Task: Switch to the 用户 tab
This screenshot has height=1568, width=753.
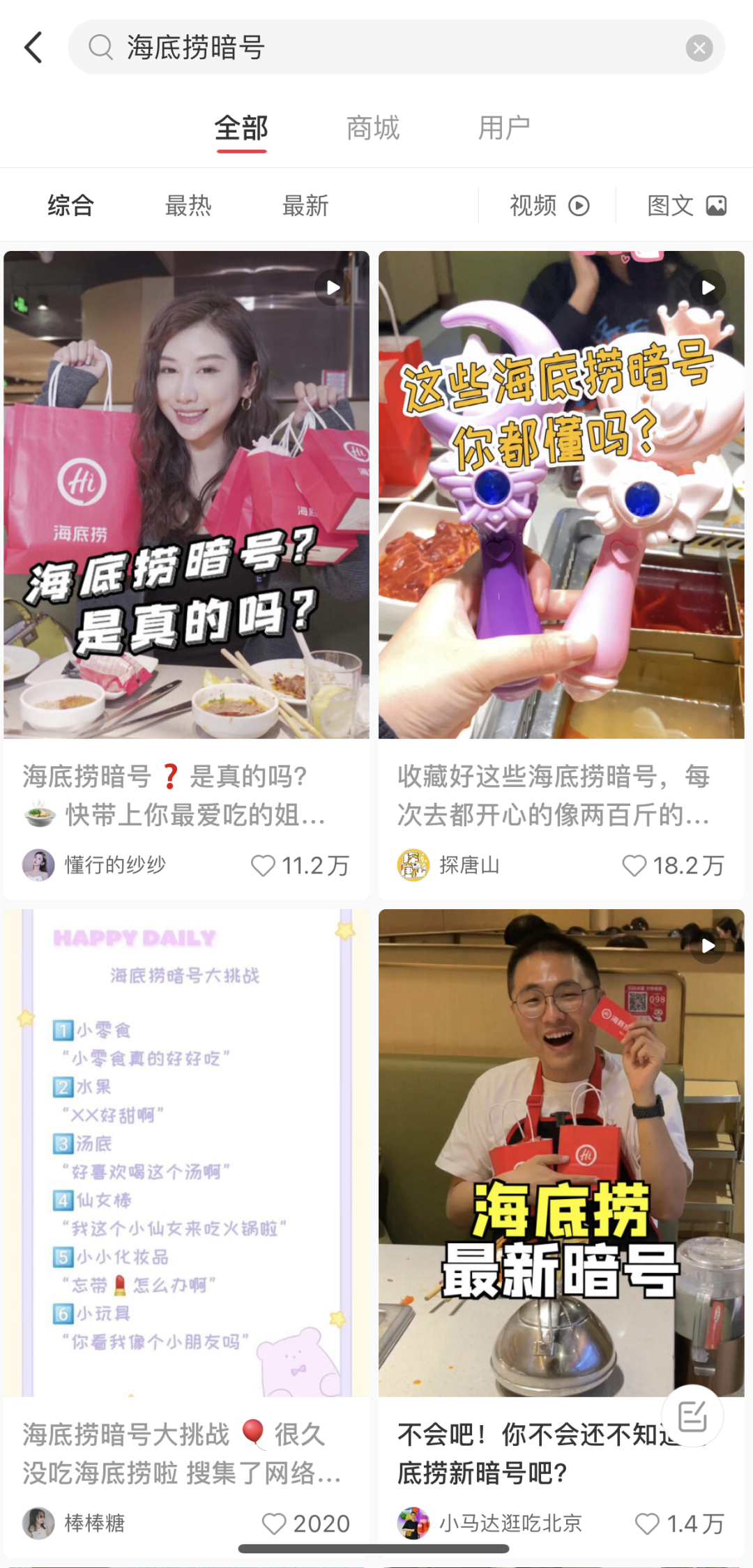Action: click(504, 128)
